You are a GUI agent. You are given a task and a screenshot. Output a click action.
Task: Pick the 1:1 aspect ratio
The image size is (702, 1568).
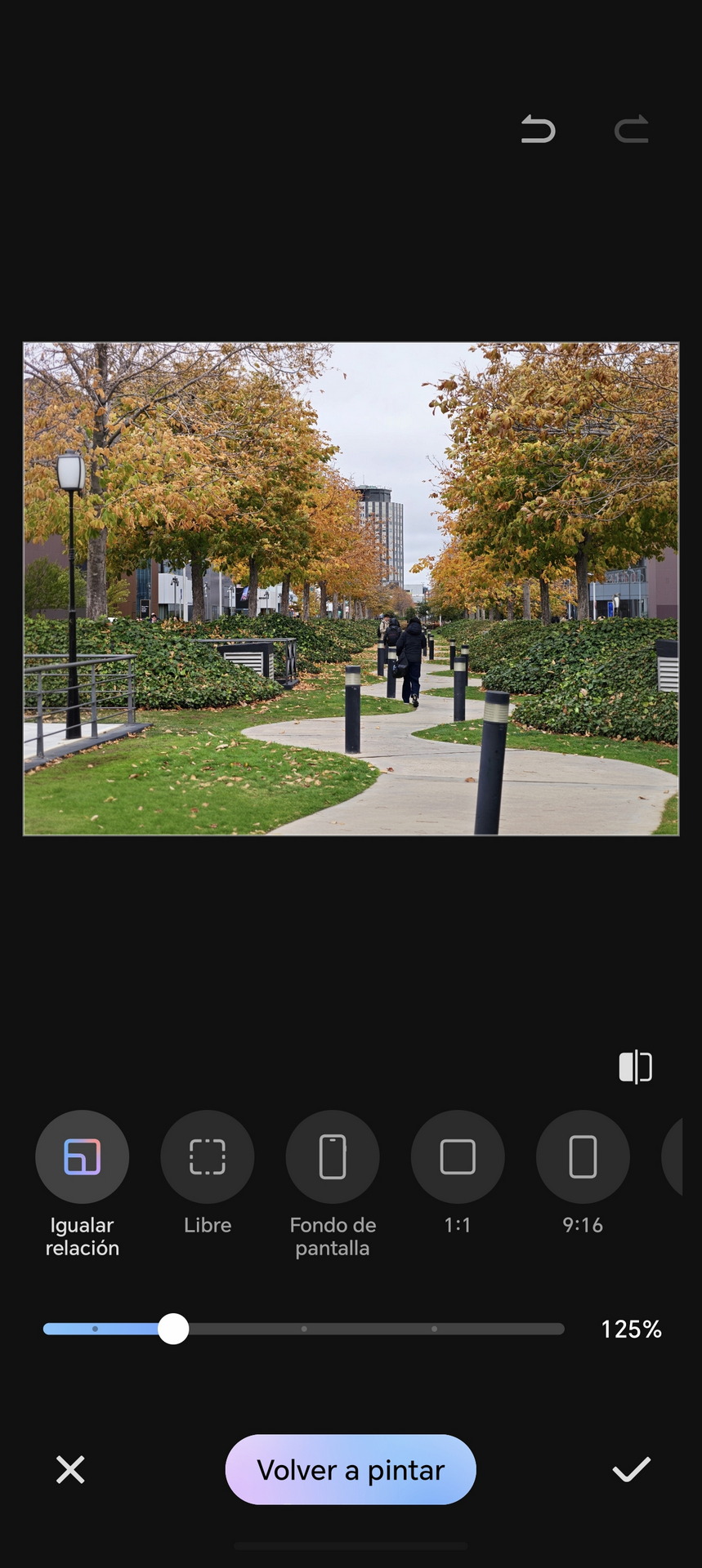pos(458,1156)
